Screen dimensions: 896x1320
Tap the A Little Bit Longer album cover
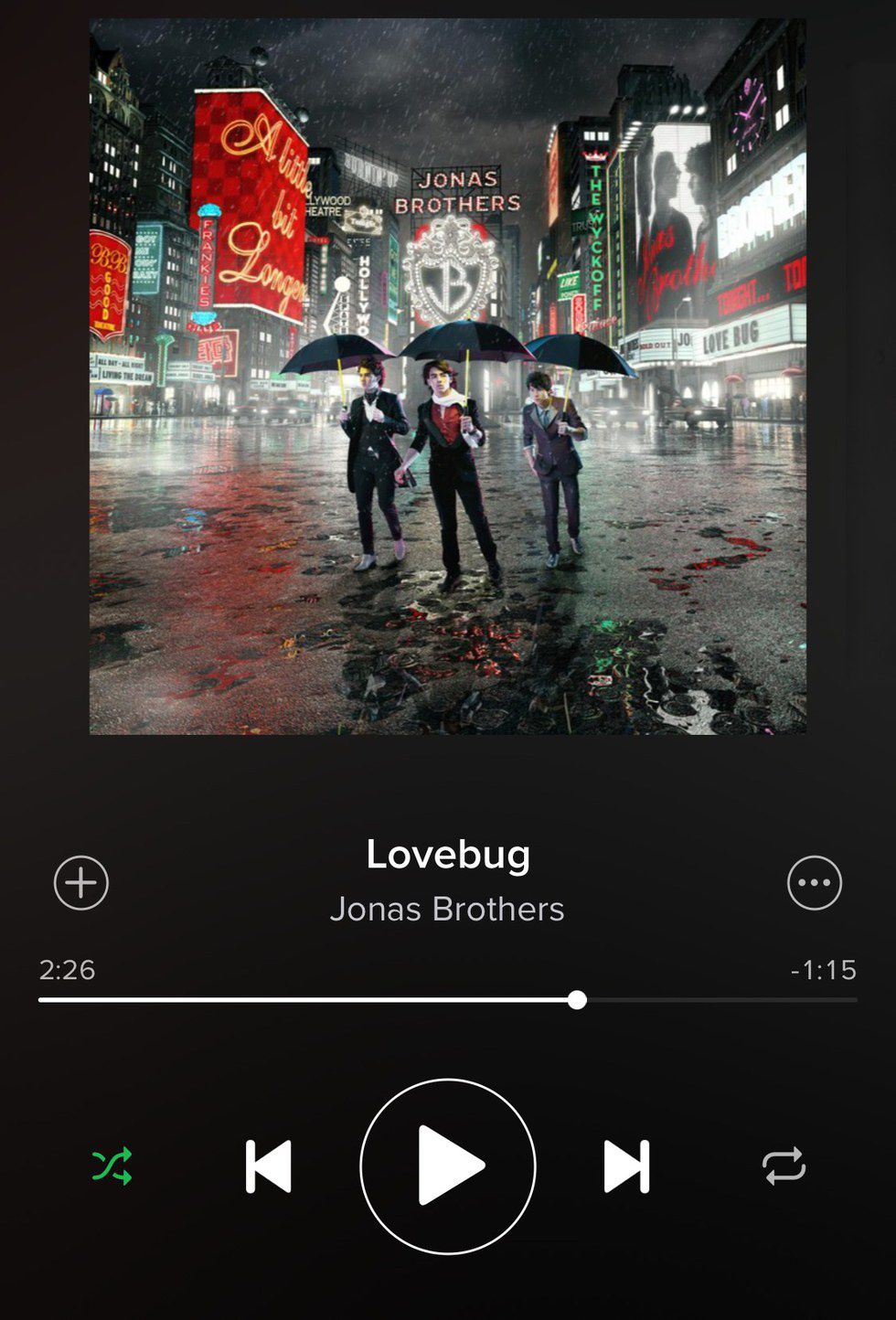(x=448, y=377)
